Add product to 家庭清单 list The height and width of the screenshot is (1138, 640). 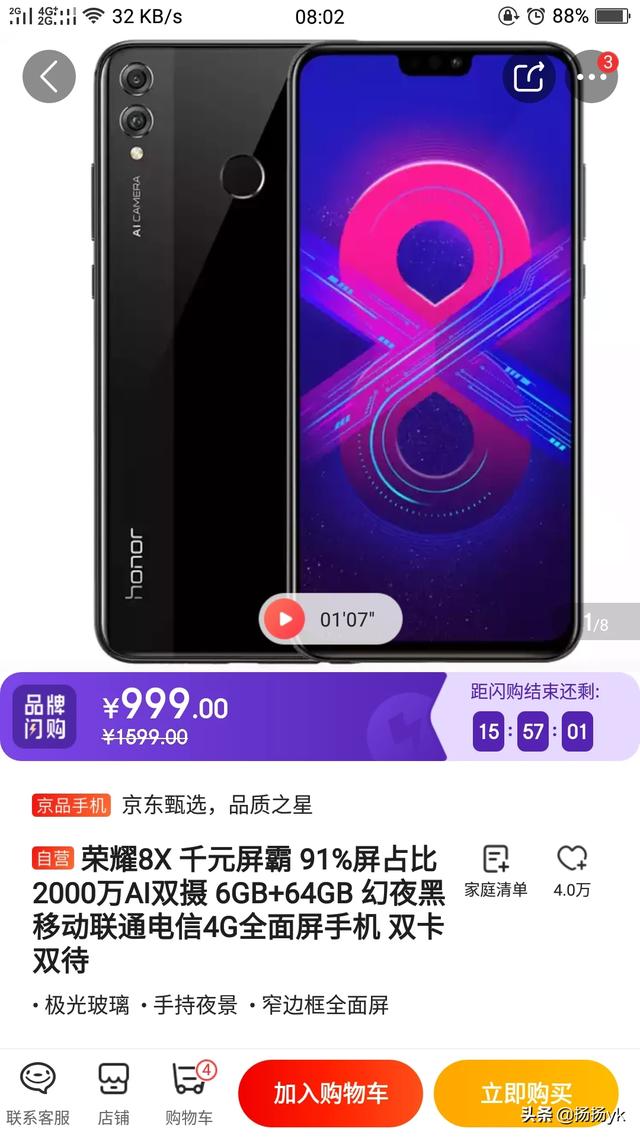coord(496,870)
